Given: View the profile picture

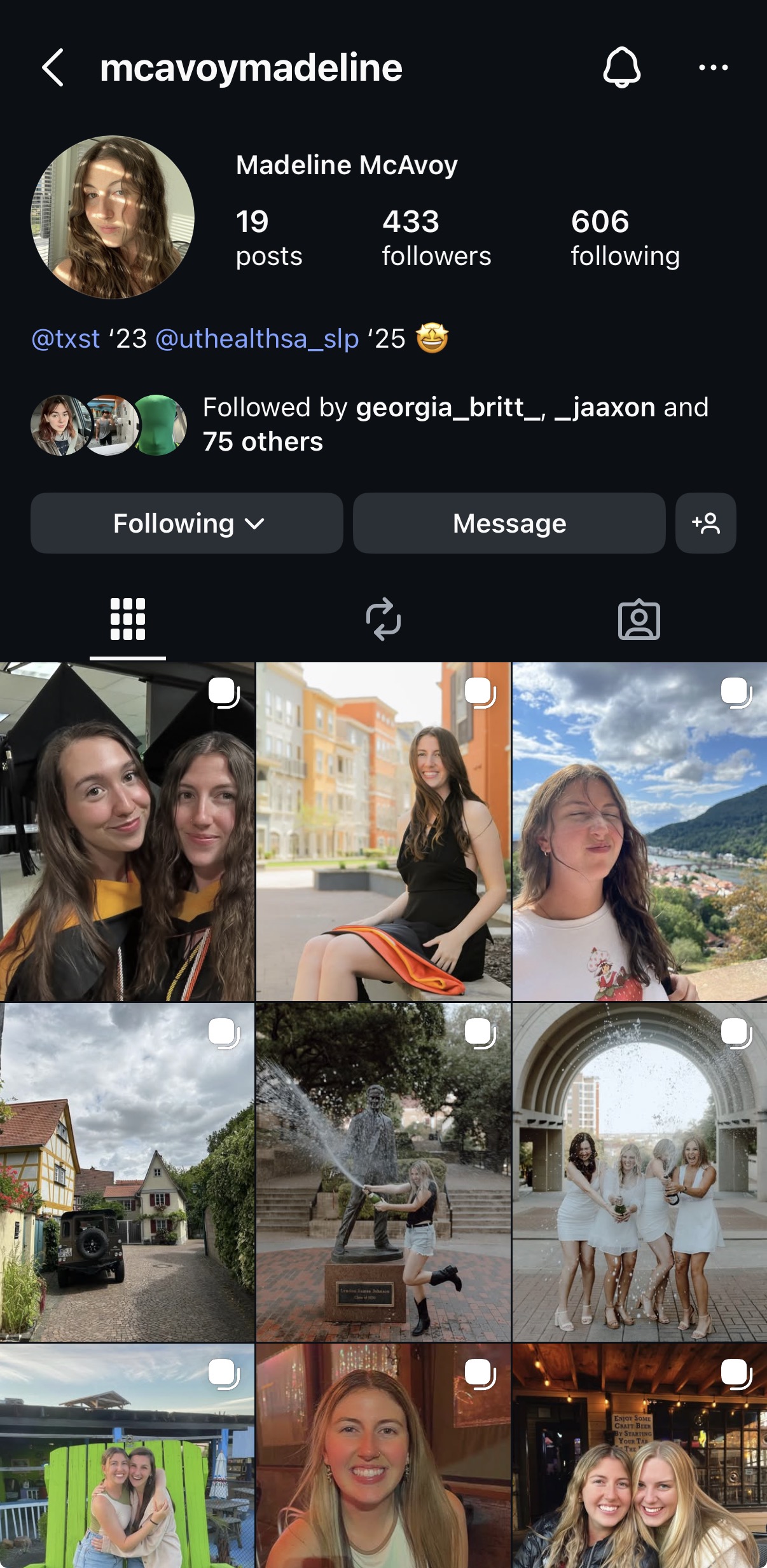Looking at the screenshot, I should pos(113,217).
